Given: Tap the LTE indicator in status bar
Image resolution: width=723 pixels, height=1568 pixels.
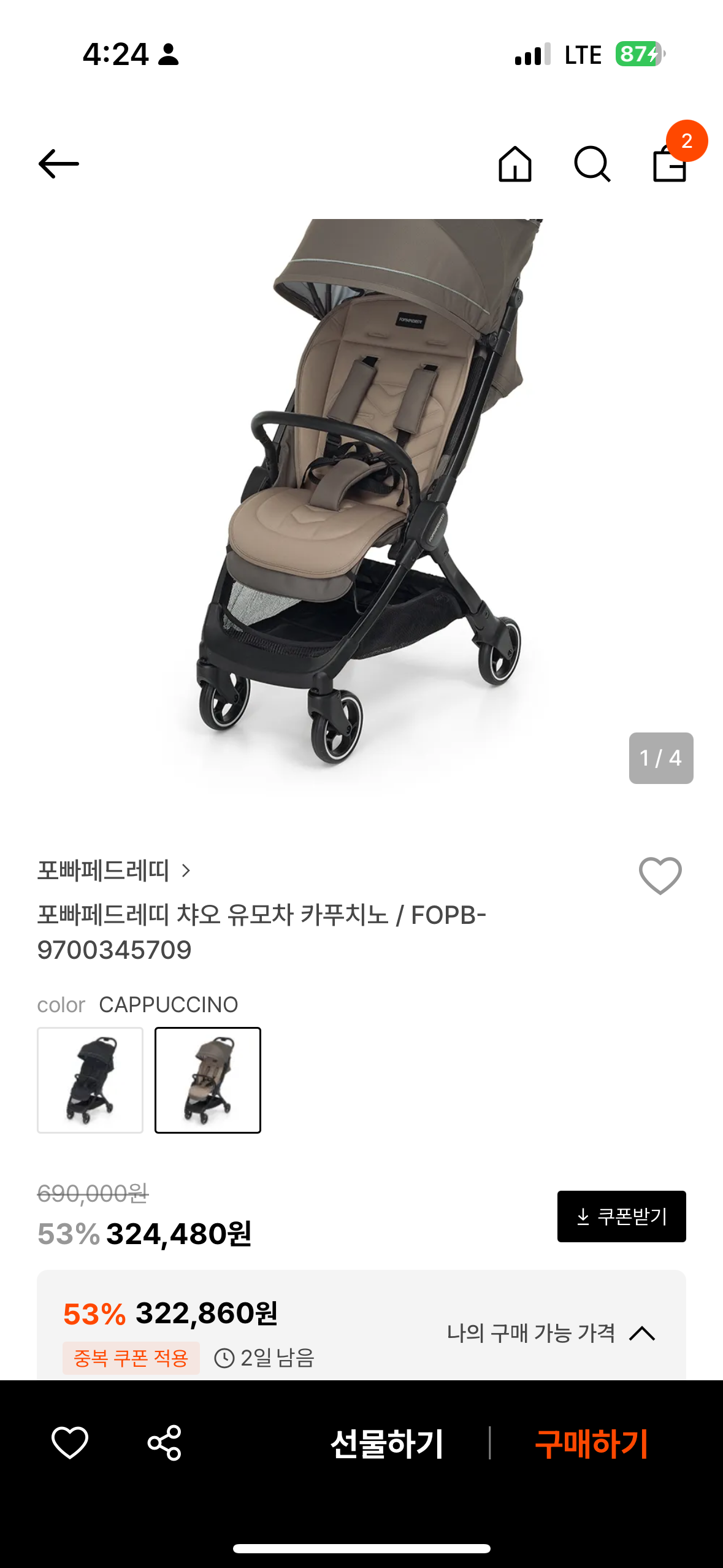Looking at the screenshot, I should 584,54.
